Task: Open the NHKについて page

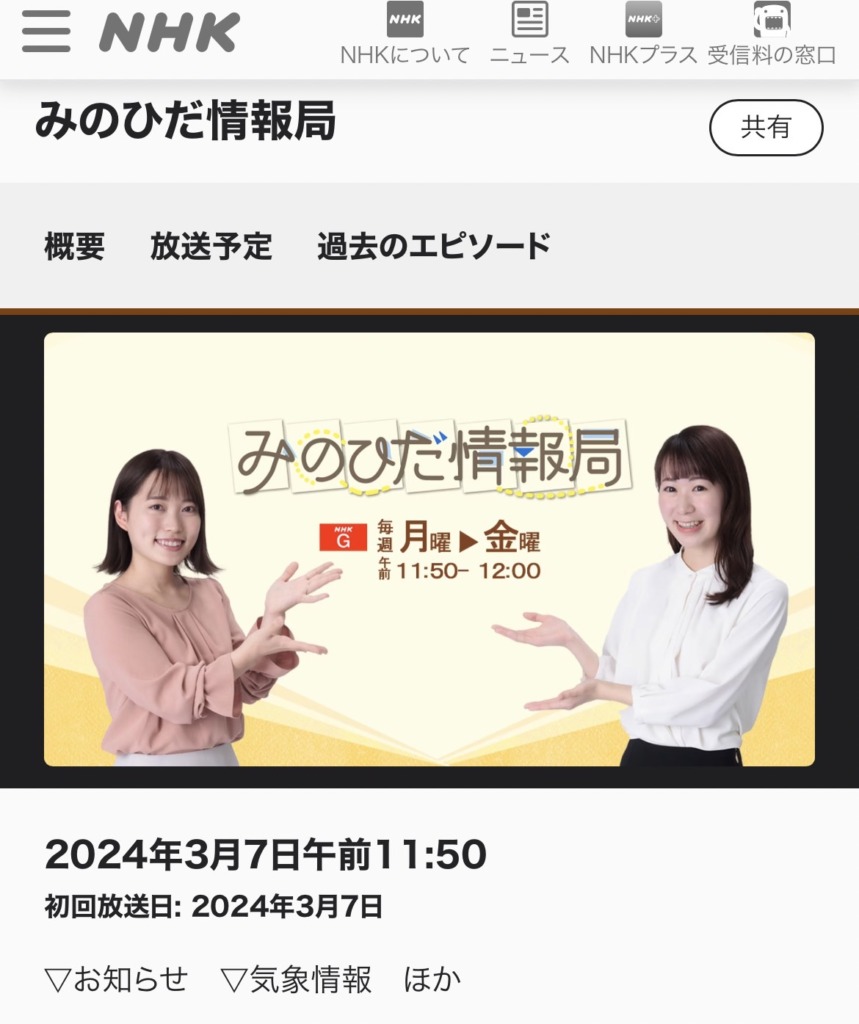Action: pyautogui.click(x=404, y=35)
